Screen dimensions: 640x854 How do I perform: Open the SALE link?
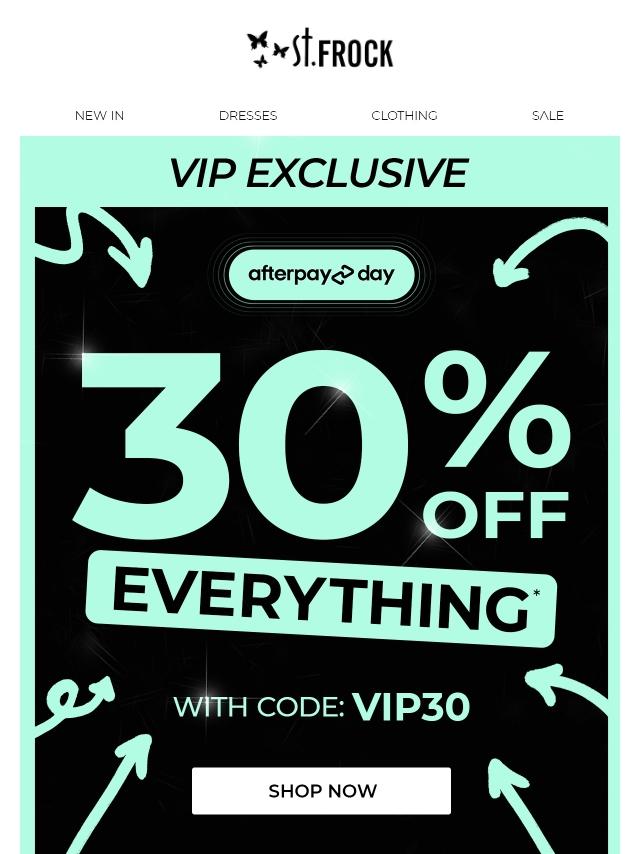pos(547,115)
